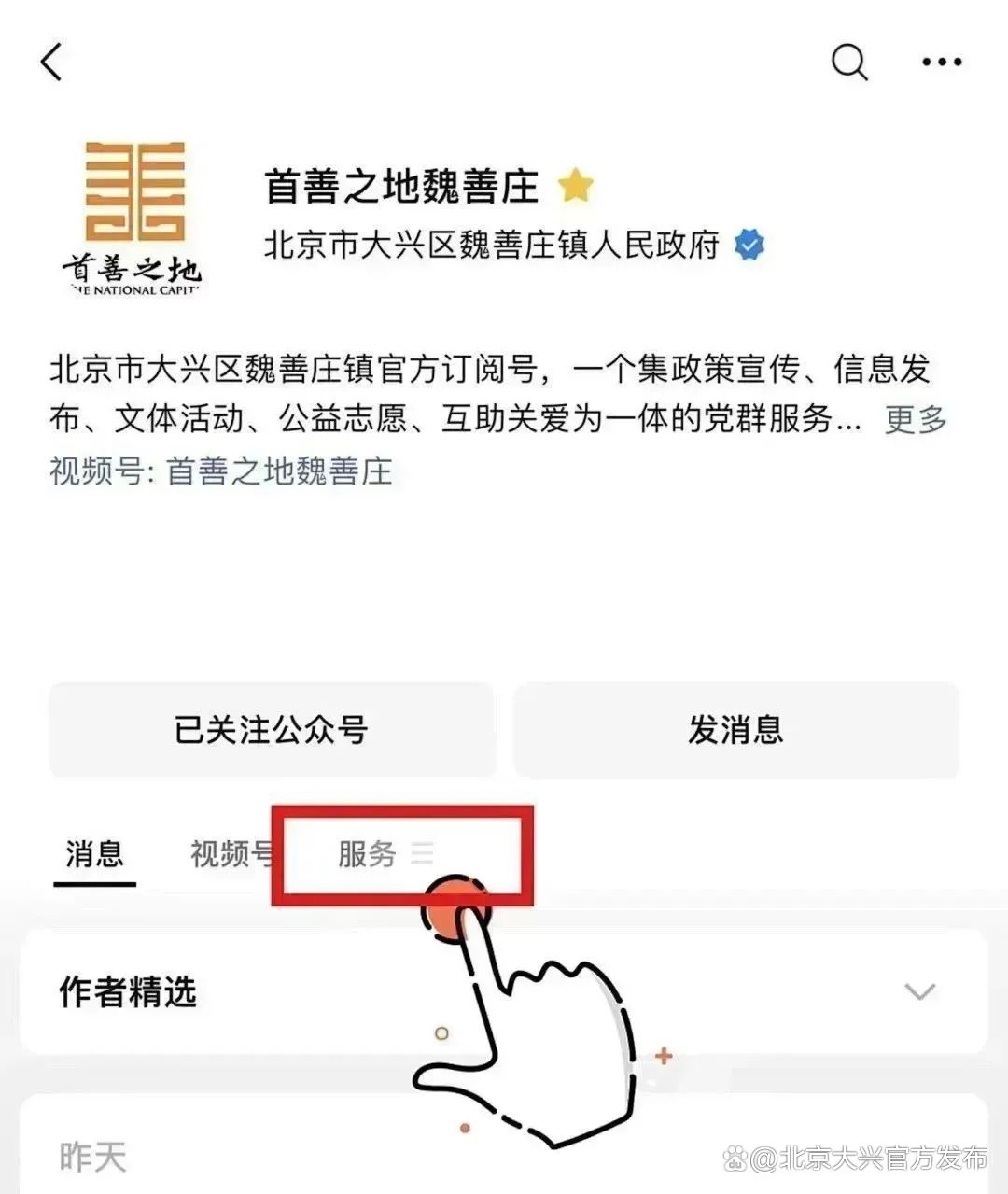Viewport: 1008px width, 1194px height.
Task: Open the 视频号: 首善之地魏善庄 link
Action: pyautogui.click(x=221, y=471)
